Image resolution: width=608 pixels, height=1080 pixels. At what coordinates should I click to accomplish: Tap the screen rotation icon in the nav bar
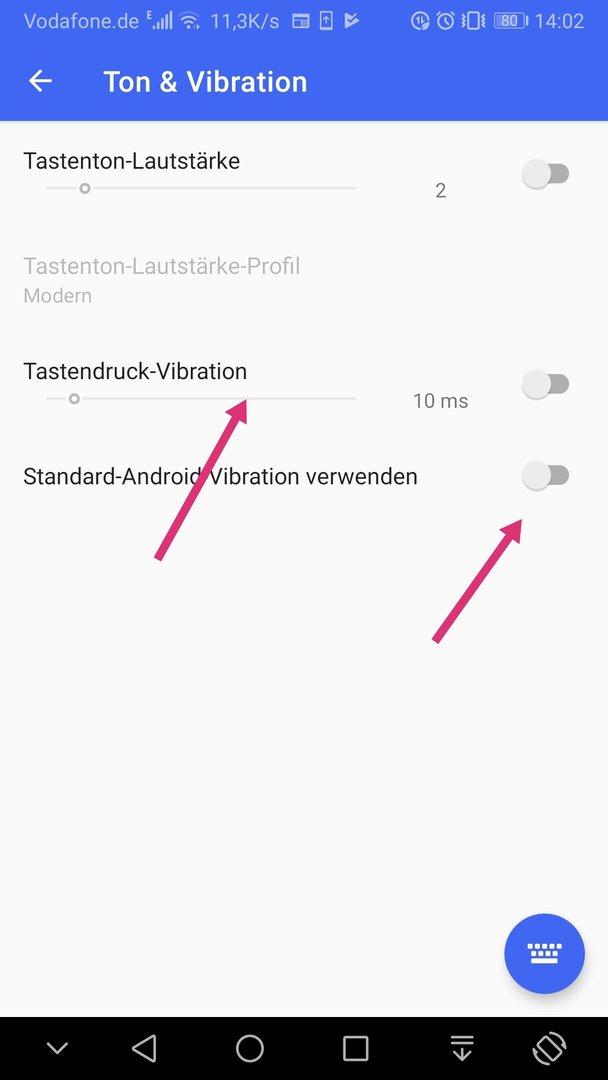click(x=549, y=1048)
